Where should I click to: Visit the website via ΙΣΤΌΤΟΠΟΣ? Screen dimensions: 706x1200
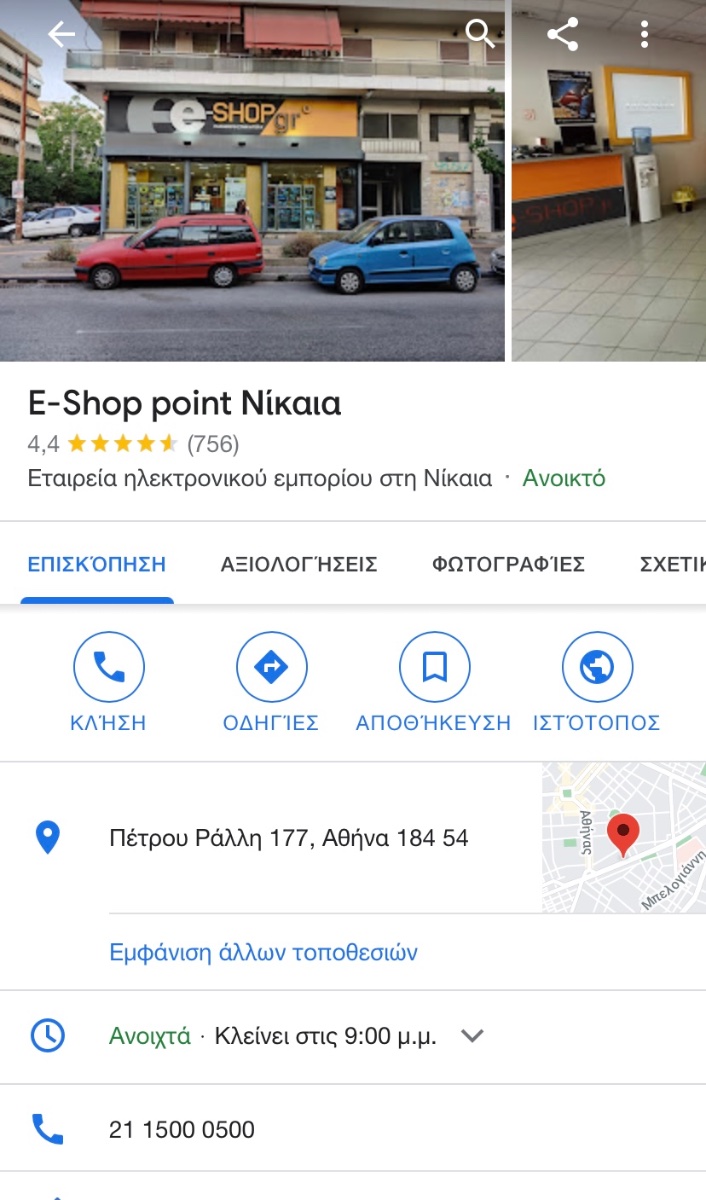(597, 684)
